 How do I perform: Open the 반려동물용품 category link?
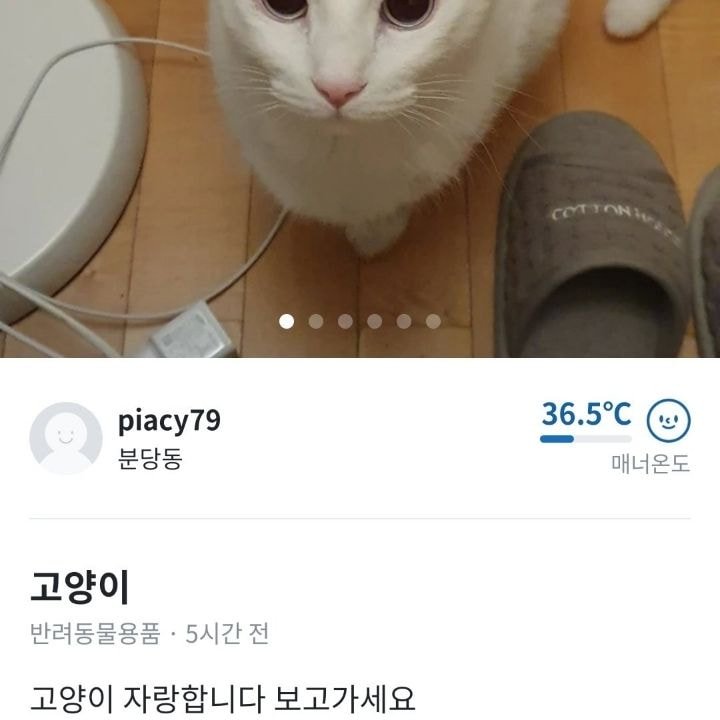click(94, 633)
